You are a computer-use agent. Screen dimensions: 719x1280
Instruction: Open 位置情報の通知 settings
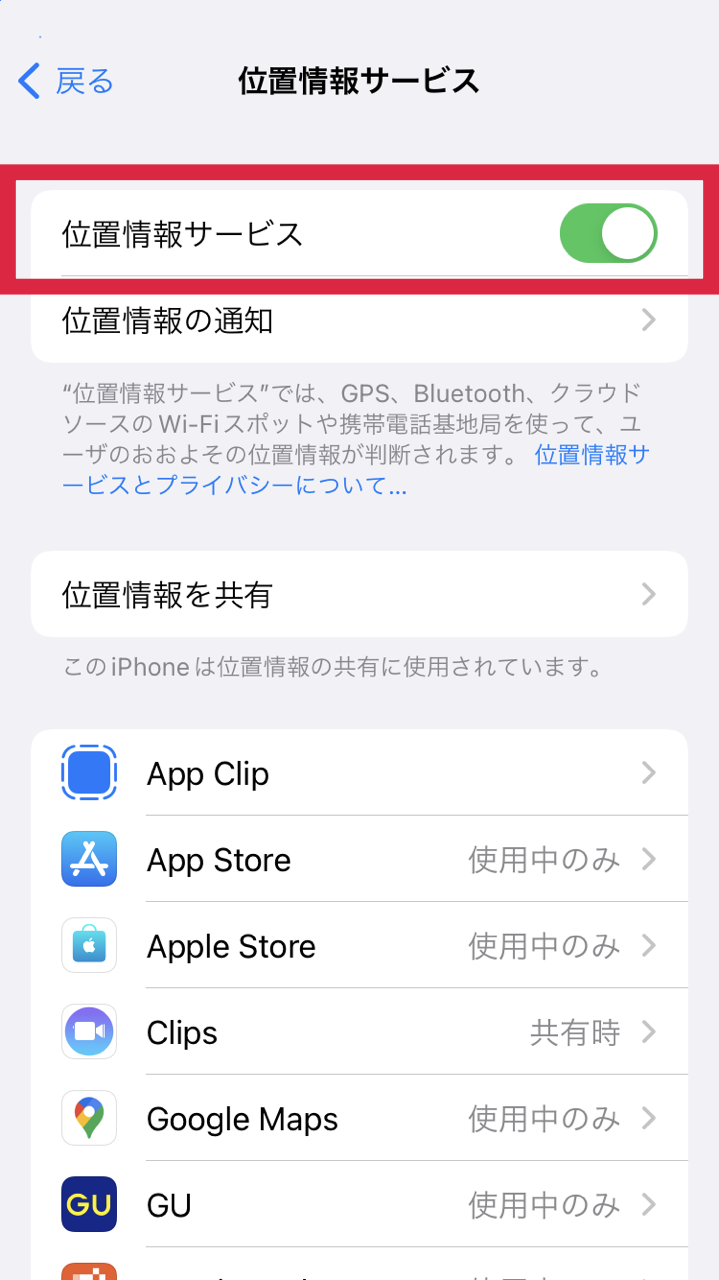pos(359,321)
